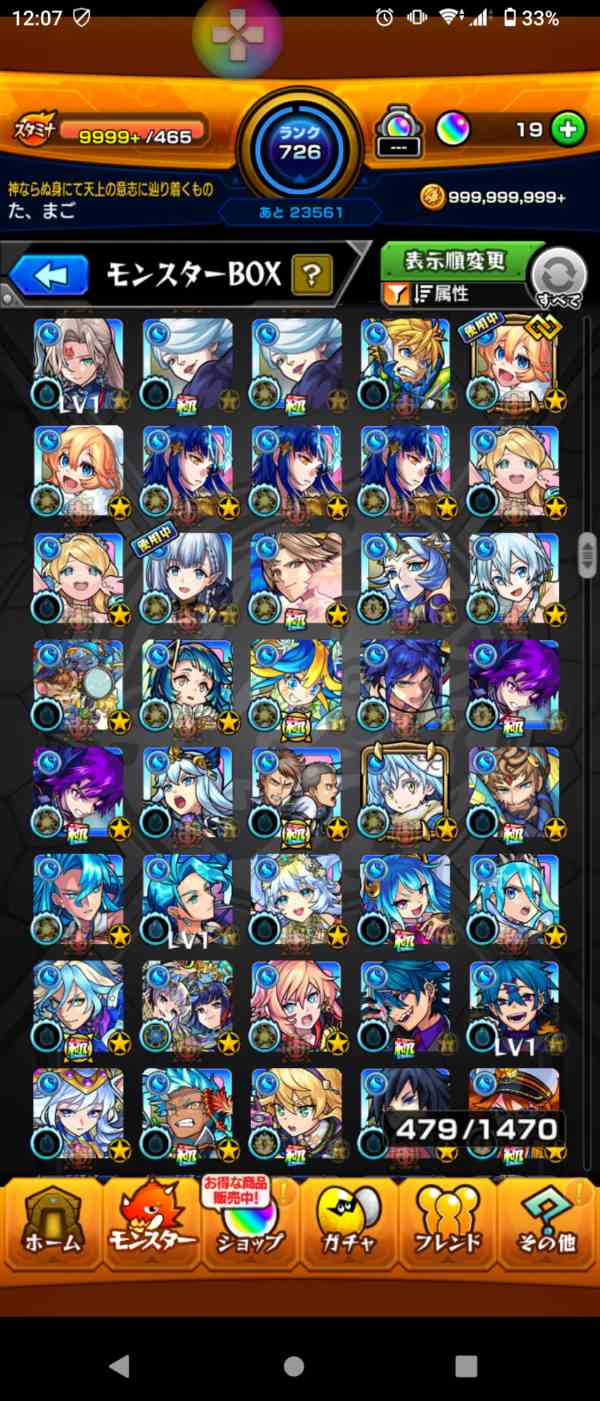Tap the system back navigation button
600x1401 pixels.
tap(120, 1365)
